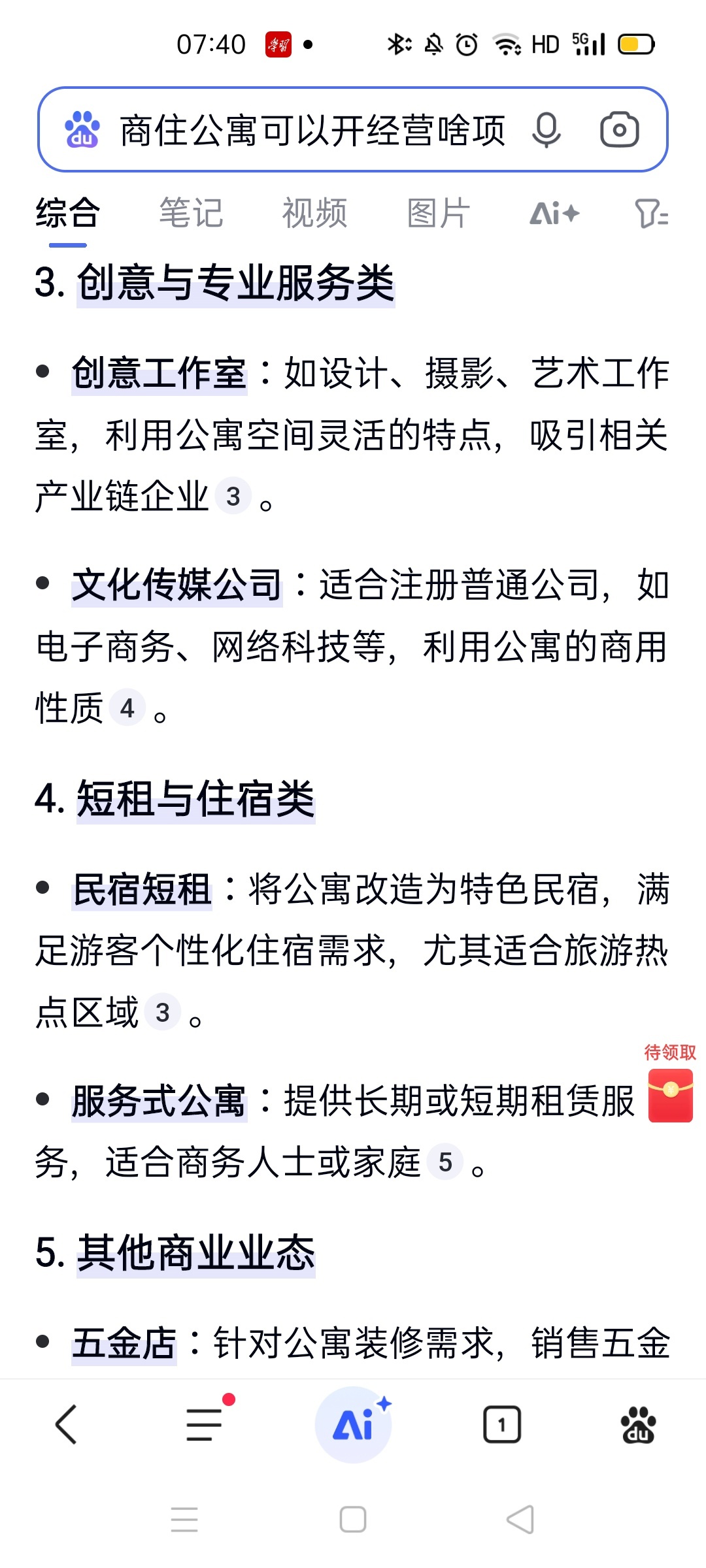Open the 创意工作室 highlighted link
706x1568 pixels.
pyautogui.click(x=159, y=374)
